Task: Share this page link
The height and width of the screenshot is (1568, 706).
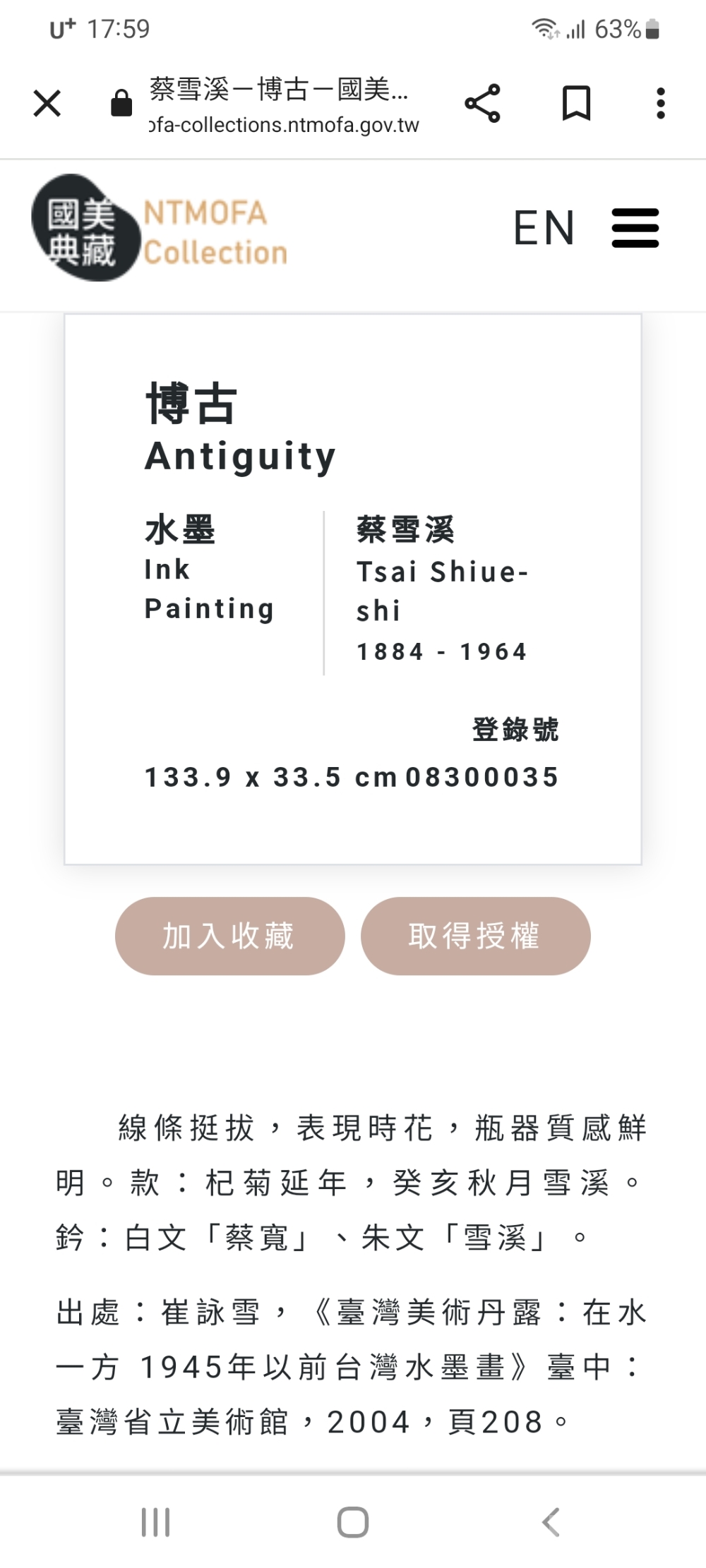Action: 483,104
